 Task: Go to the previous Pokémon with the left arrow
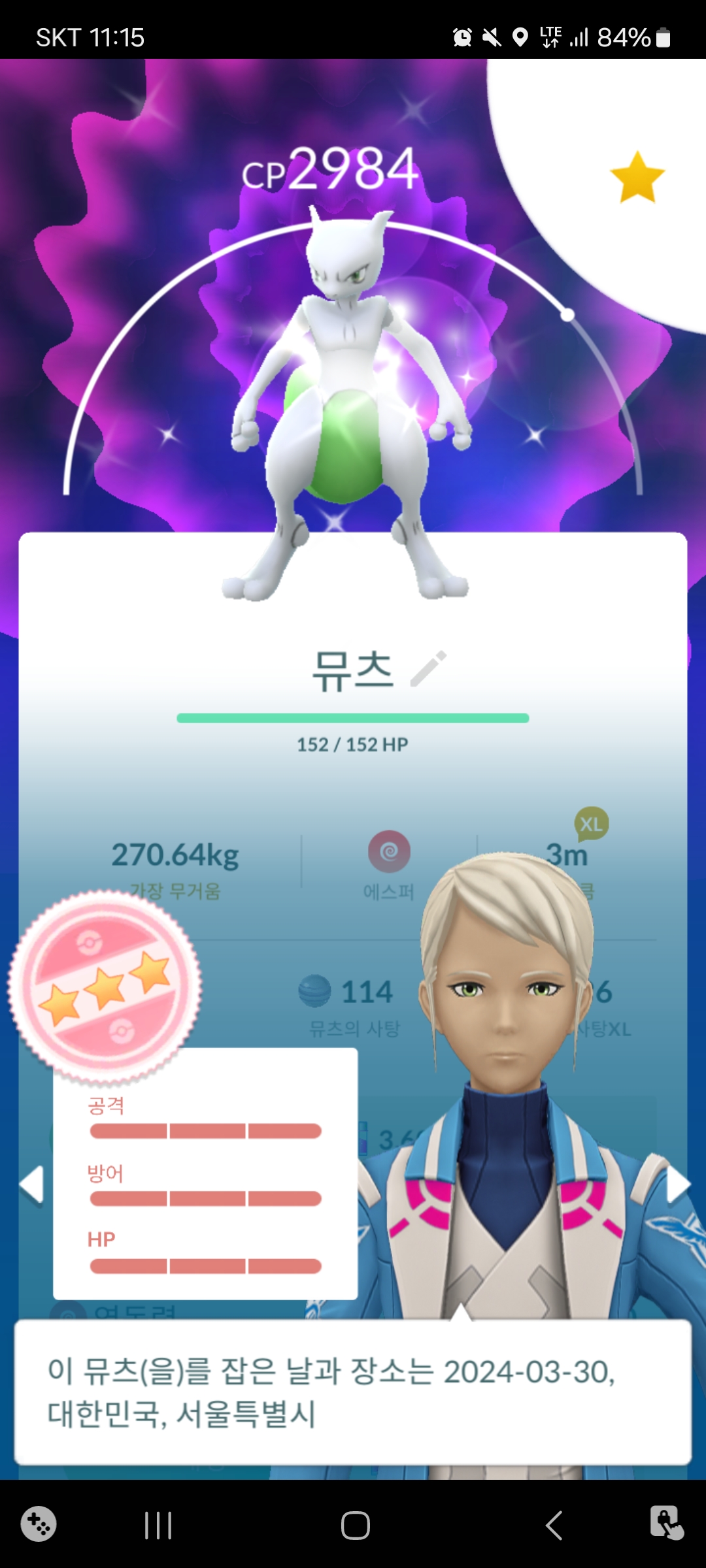[x=31, y=1184]
